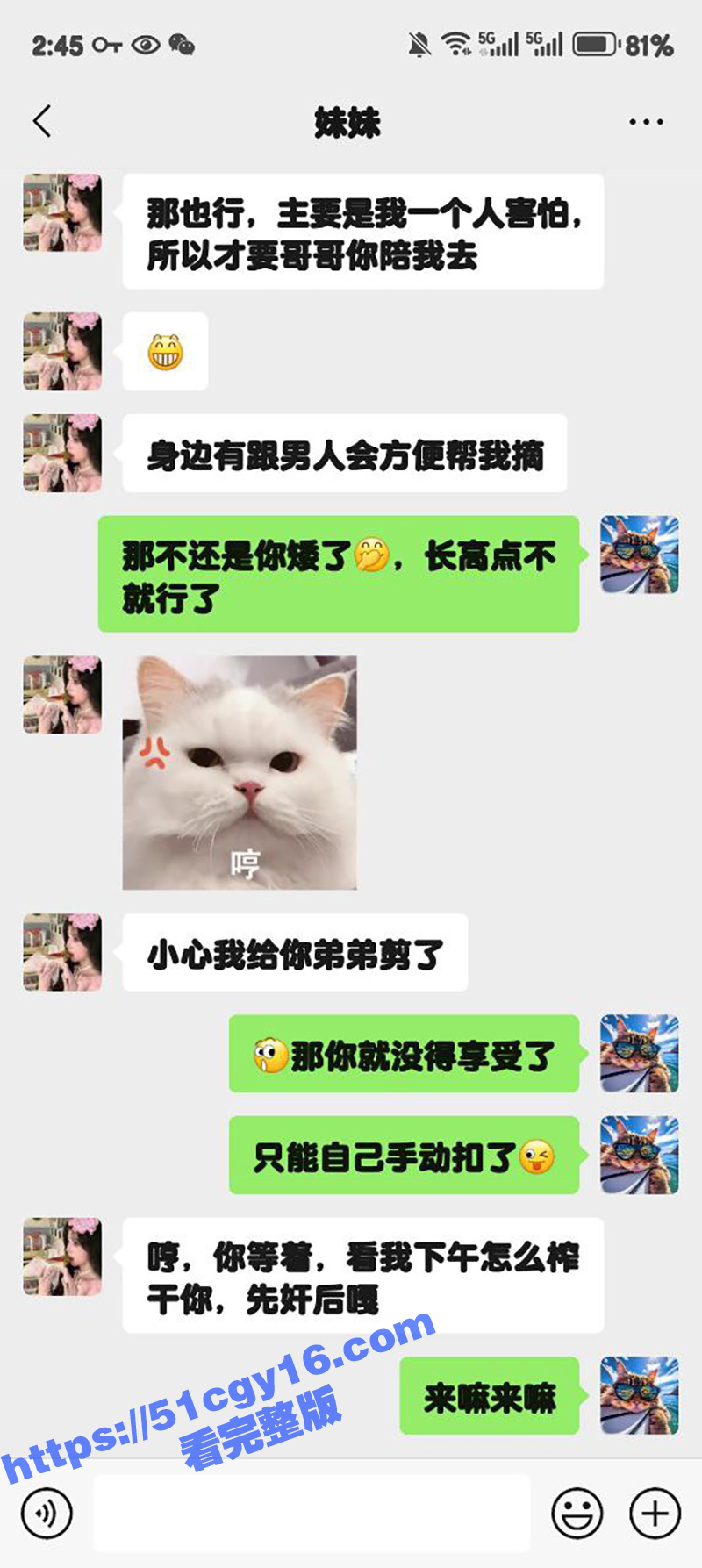Open your own cat-with-sunglasses avatar profile

point(639,555)
